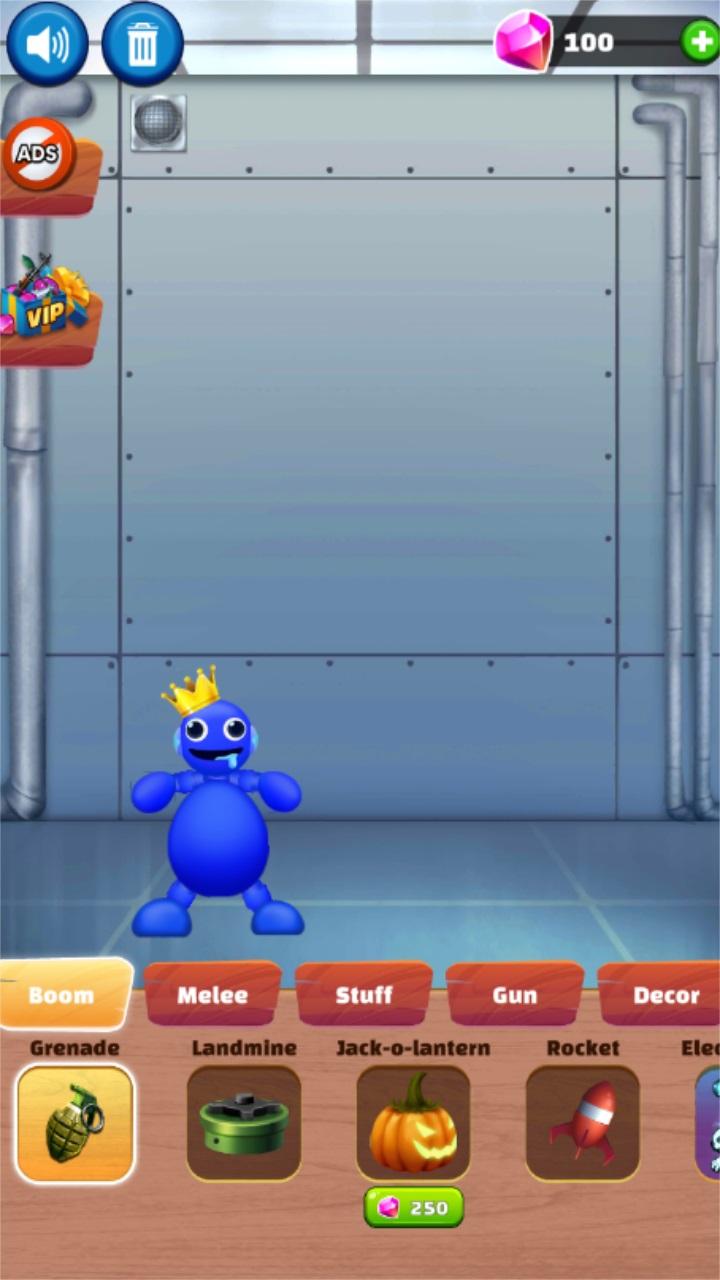
Task: Switch to the Stuff category
Action: tap(363, 994)
